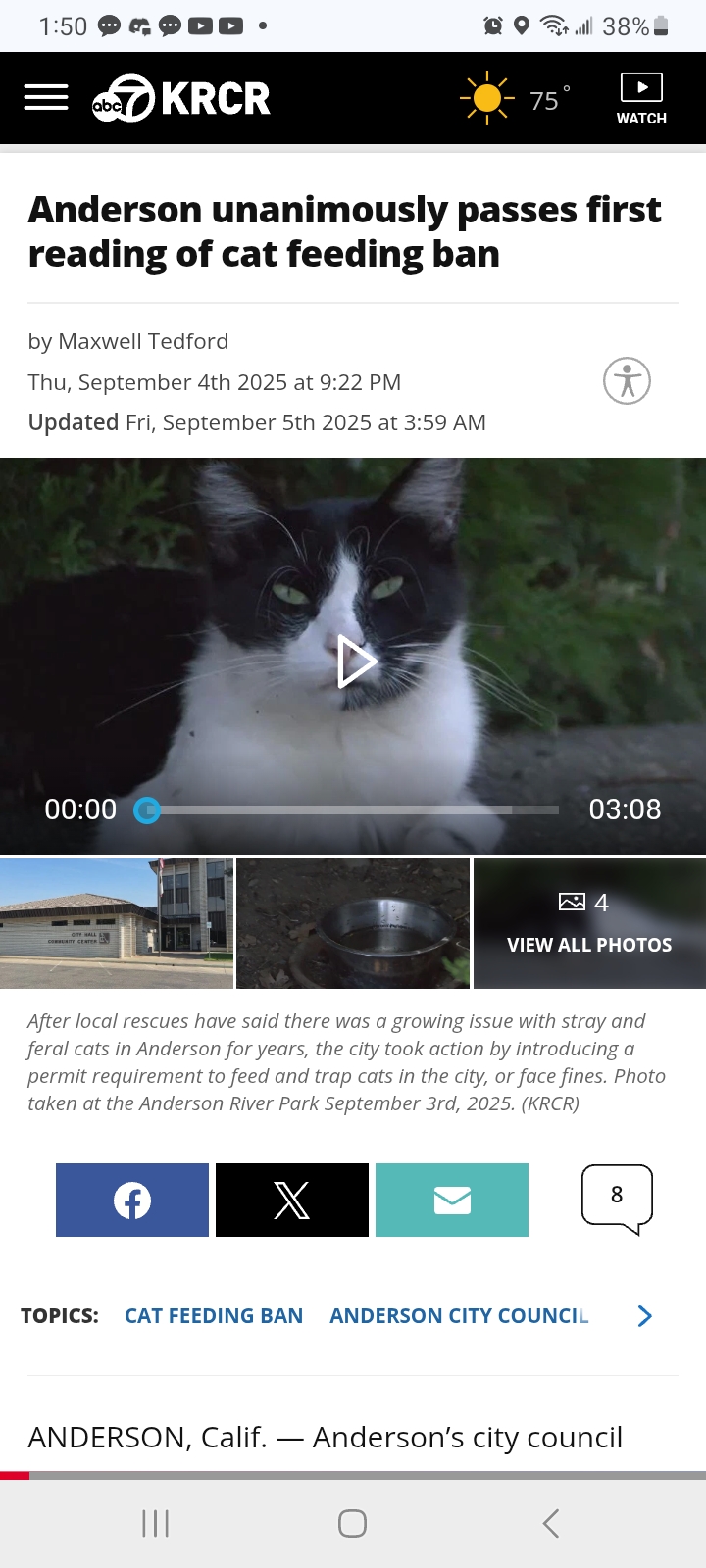Go to the KRCR home page

pyautogui.click(x=181, y=98)
